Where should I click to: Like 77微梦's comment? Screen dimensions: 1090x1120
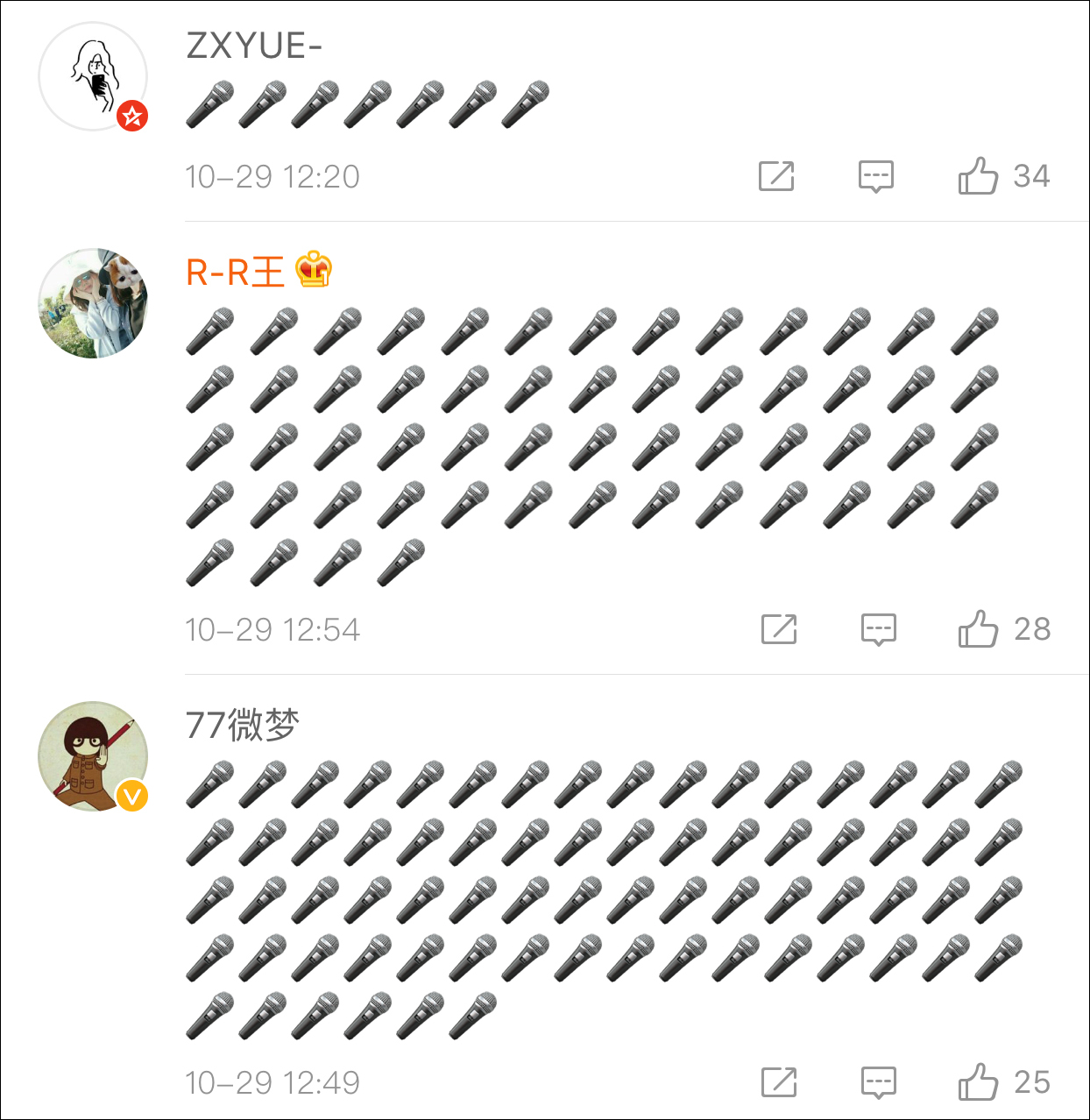point(978,1082)
